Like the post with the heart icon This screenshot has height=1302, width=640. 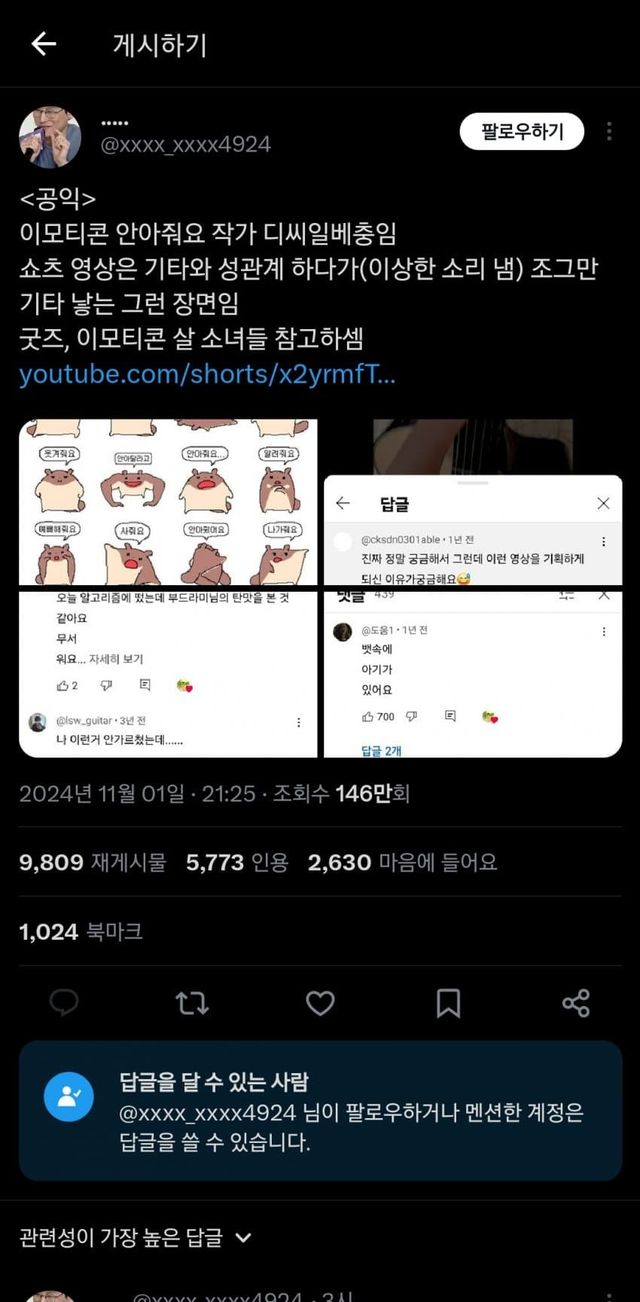[x=320, y=1003]
